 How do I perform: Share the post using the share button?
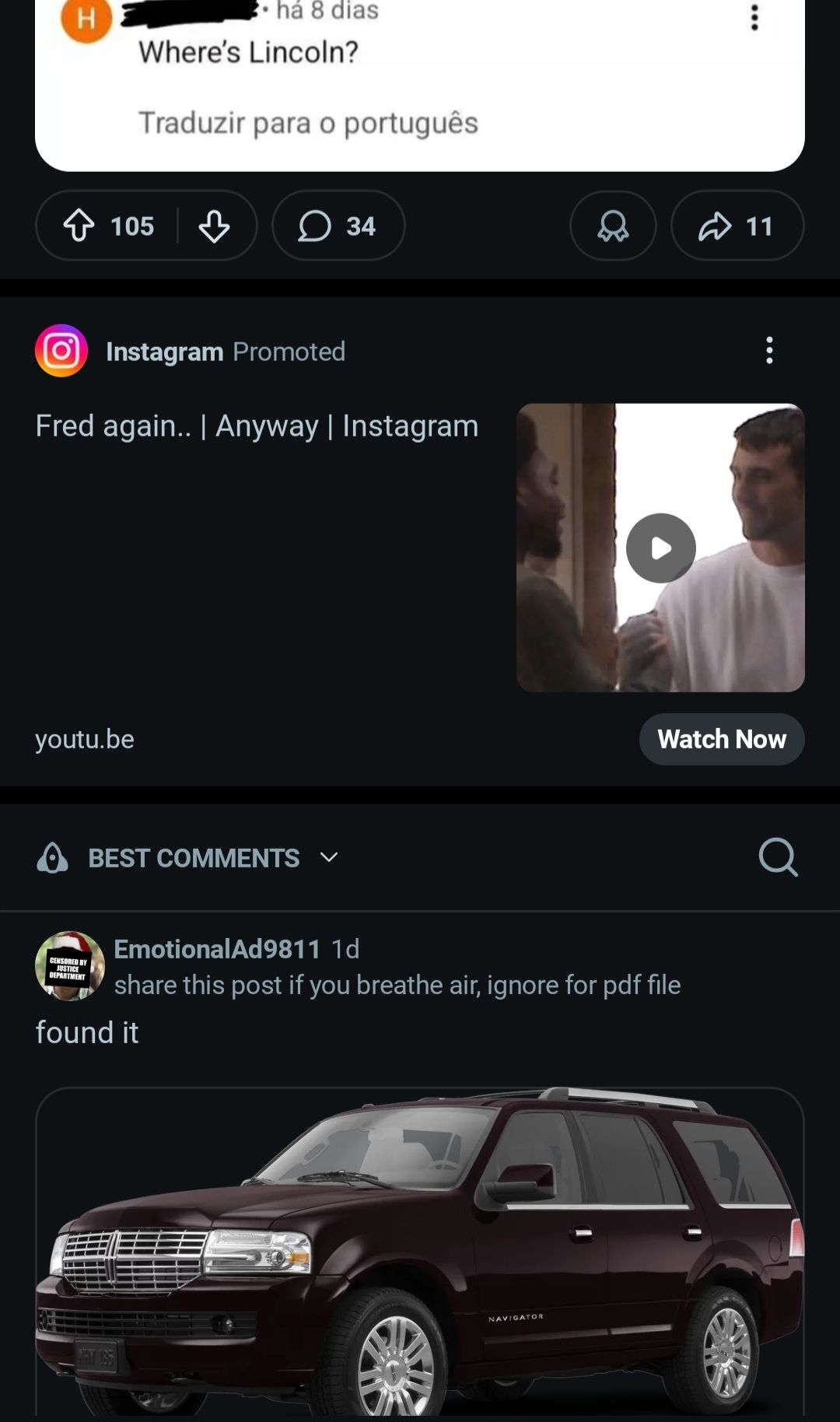tap(736, 226)
